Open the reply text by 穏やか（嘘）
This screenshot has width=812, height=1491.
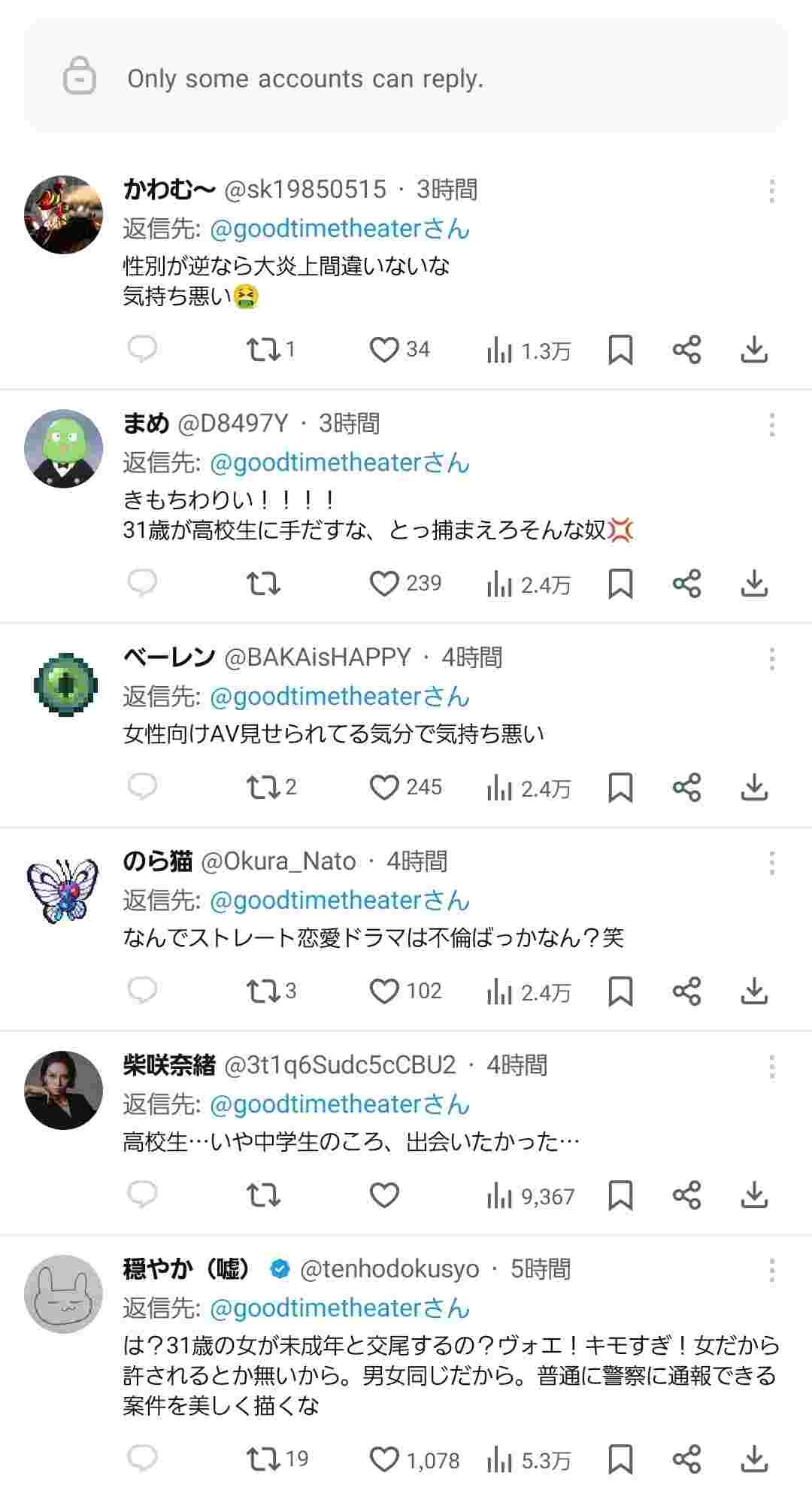click(x=450, y=1375)
